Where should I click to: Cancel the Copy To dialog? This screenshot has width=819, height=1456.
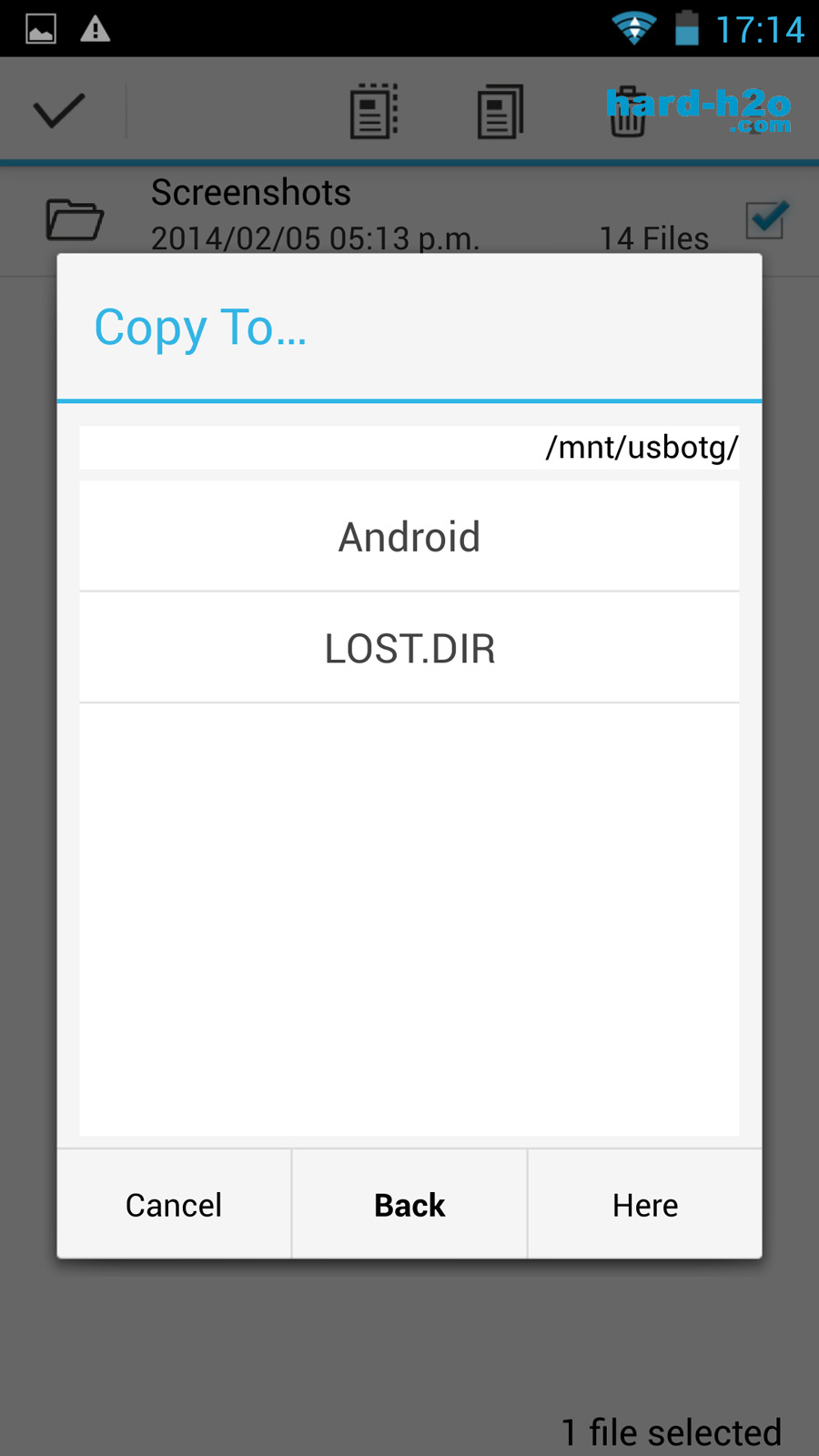tap(174, 1205)
